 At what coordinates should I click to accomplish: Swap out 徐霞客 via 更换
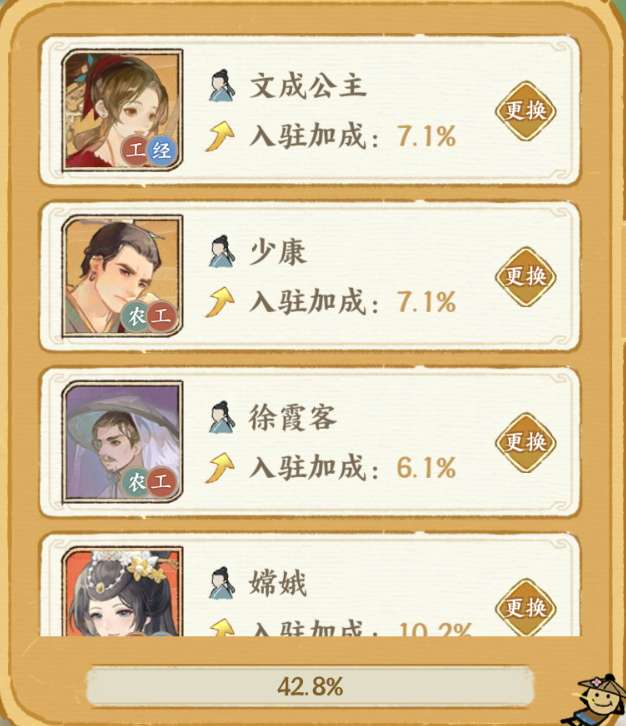click(526, 441)
